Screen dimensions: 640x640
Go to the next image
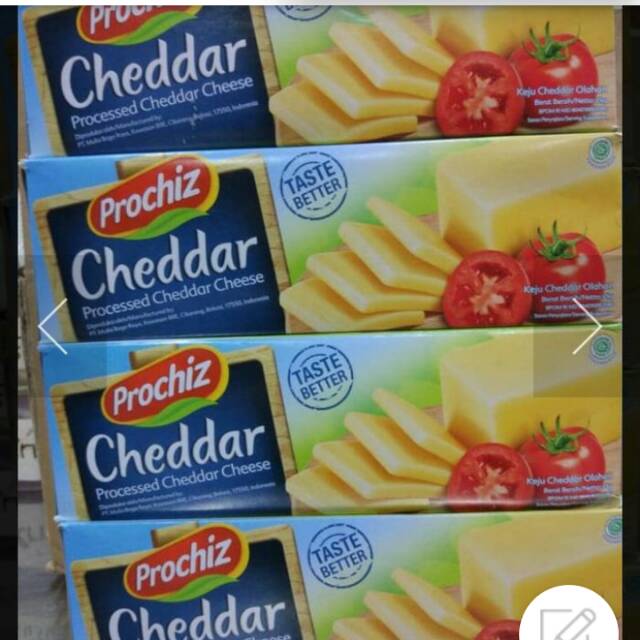[x=588, y=326]
